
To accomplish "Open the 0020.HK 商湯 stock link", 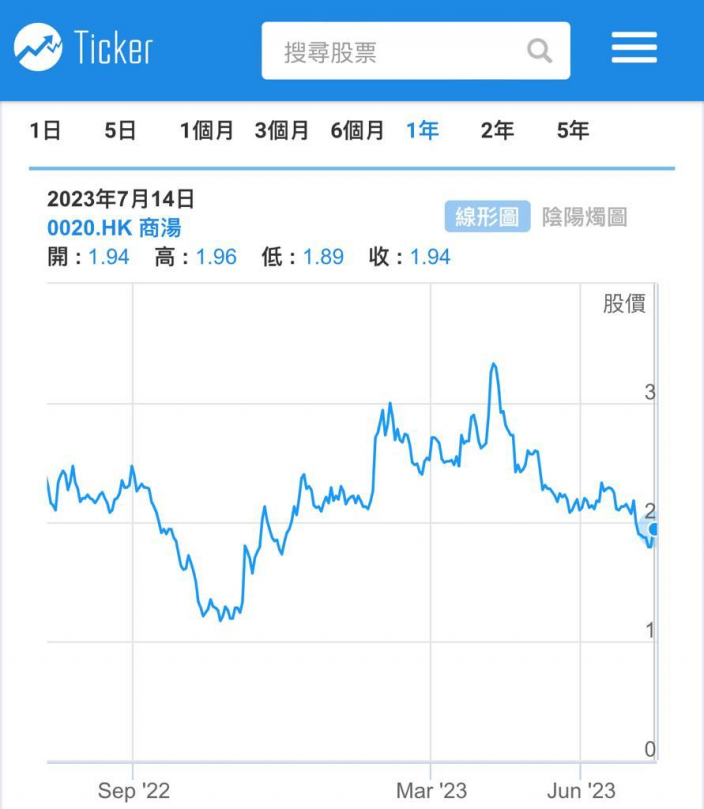I will [x=114, y=228].
